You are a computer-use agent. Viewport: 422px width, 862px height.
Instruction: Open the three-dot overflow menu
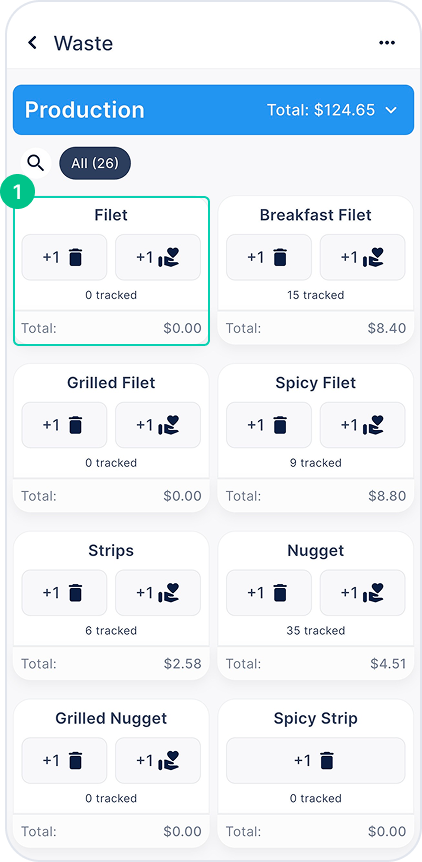tap(387, 43)
